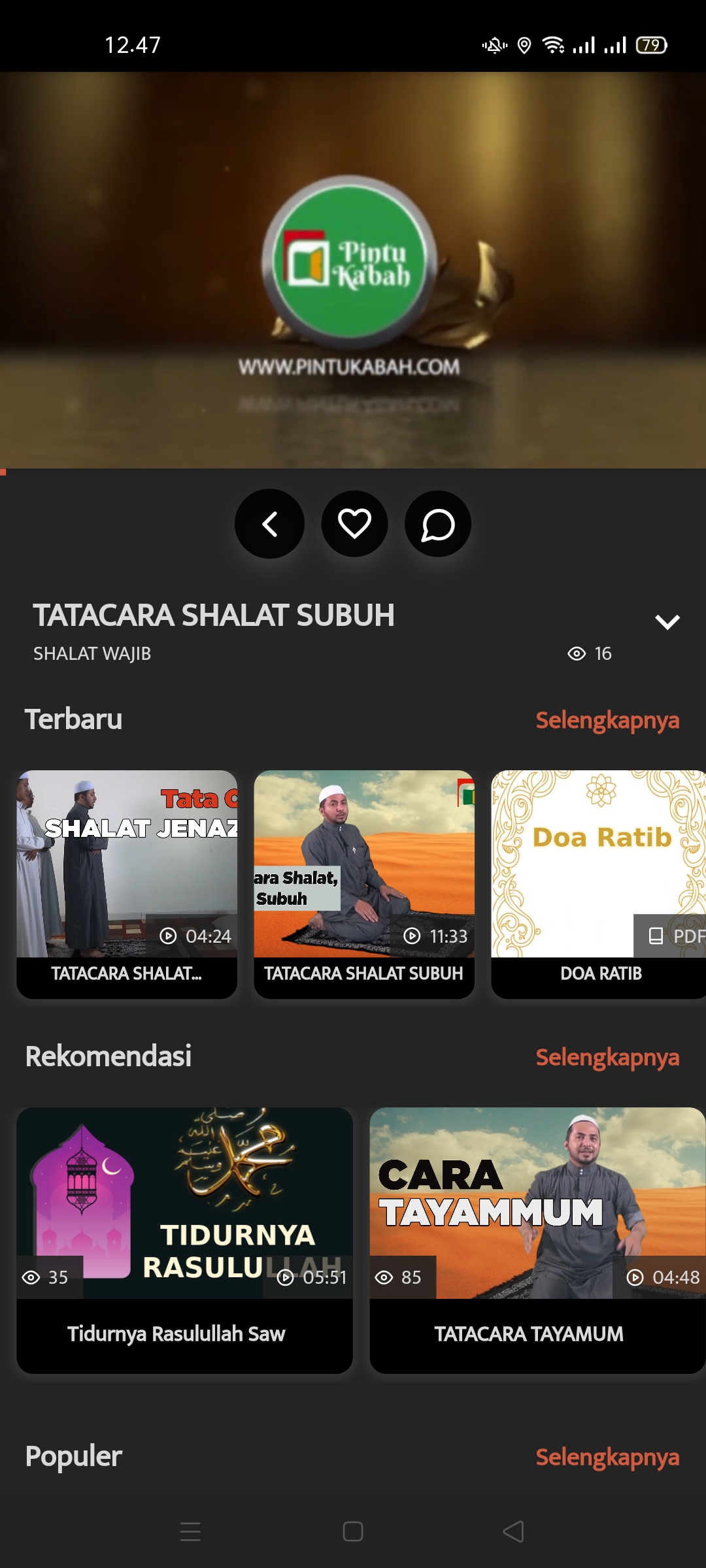Image resolution: width=706 pixels, height=1568 pixels.
Task: Open Selengkapnya for Terbaru section
Action: coord(607,720)
